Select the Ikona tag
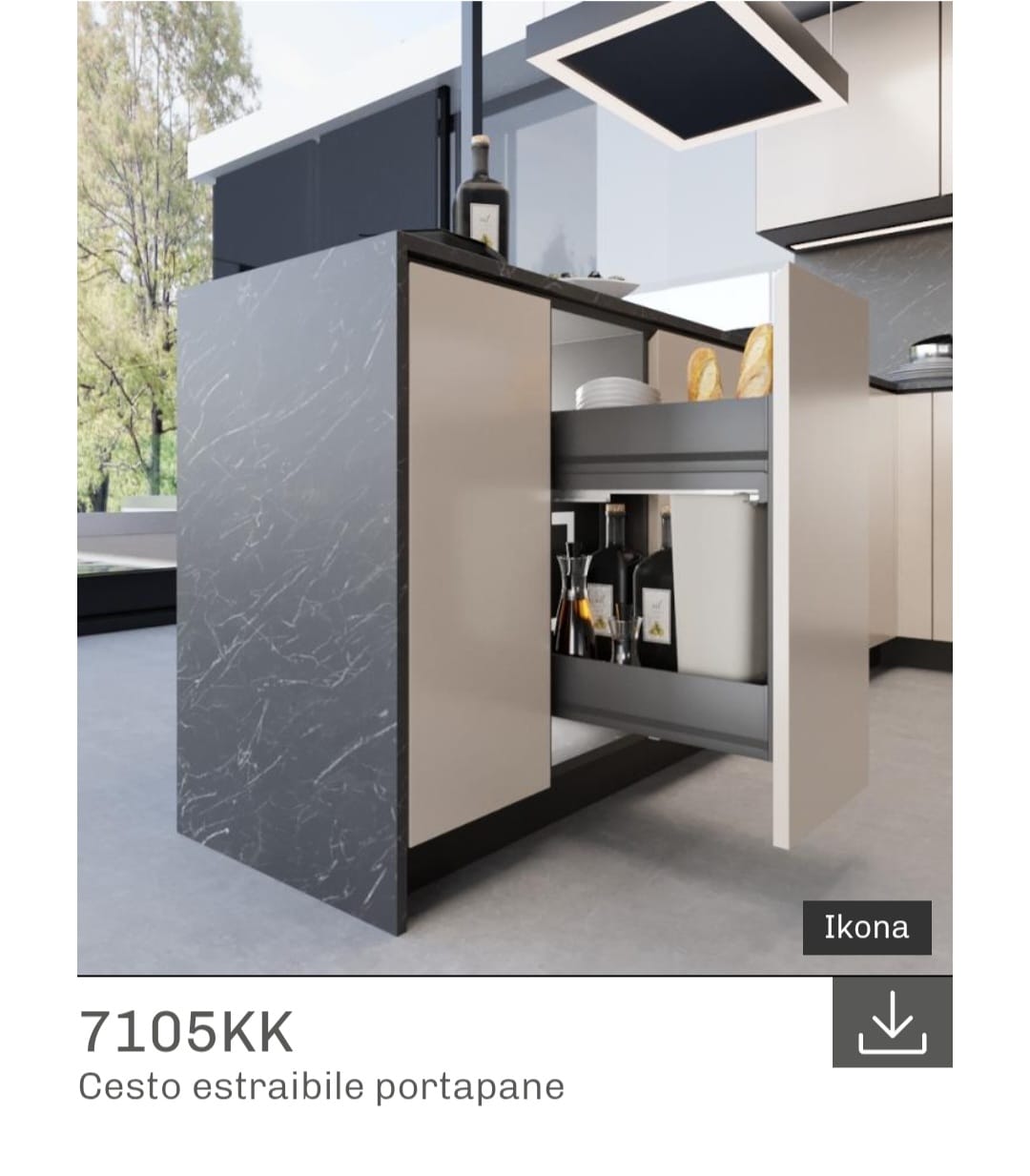Screen dimensions: 1030x1176 click(866, 927)
